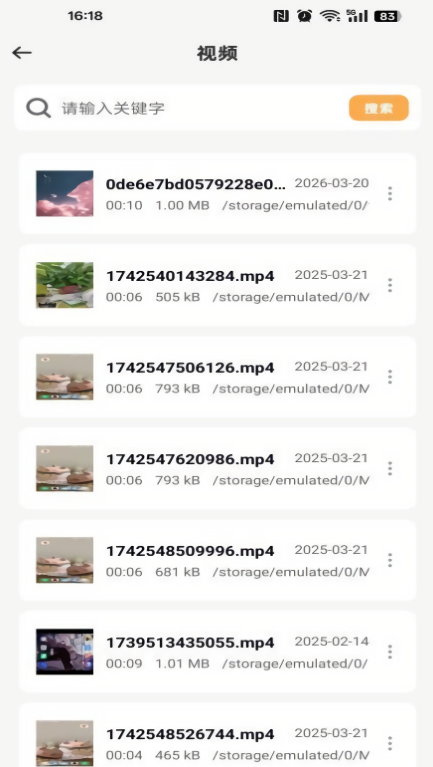Open more options for 1739513435055.mp4
The image size is (433, 767).
(x=390, y=652)
